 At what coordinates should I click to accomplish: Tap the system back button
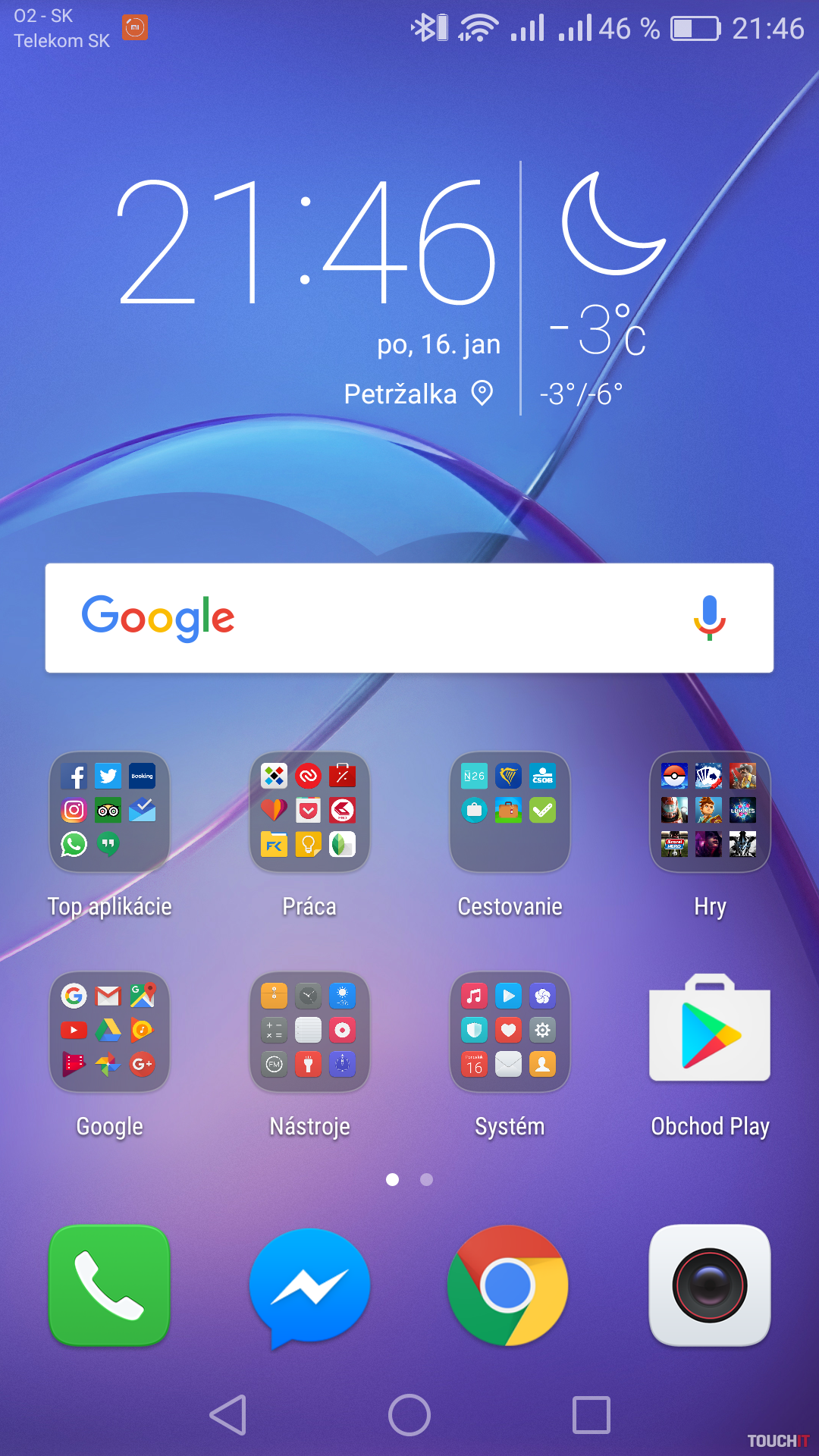coord(227,1415)
